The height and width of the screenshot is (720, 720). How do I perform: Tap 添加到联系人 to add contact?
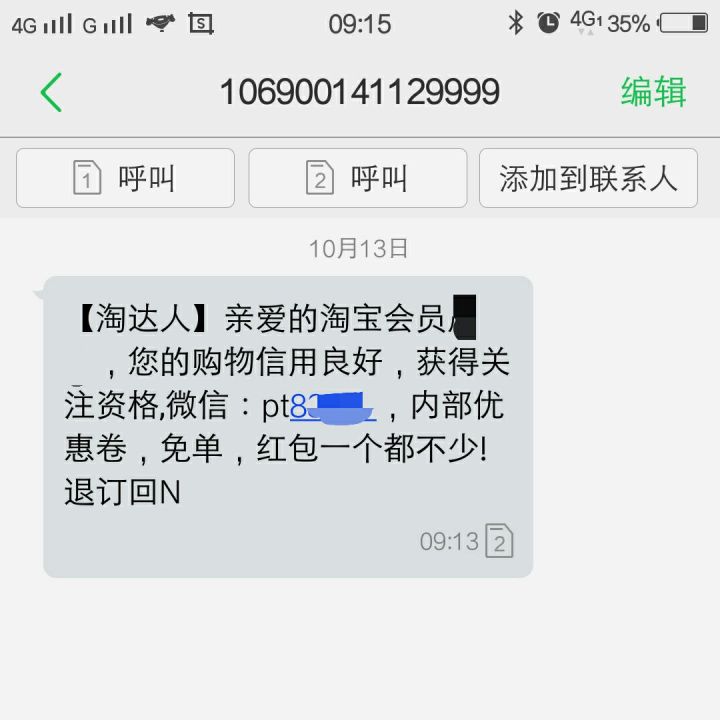click(587, 179)
